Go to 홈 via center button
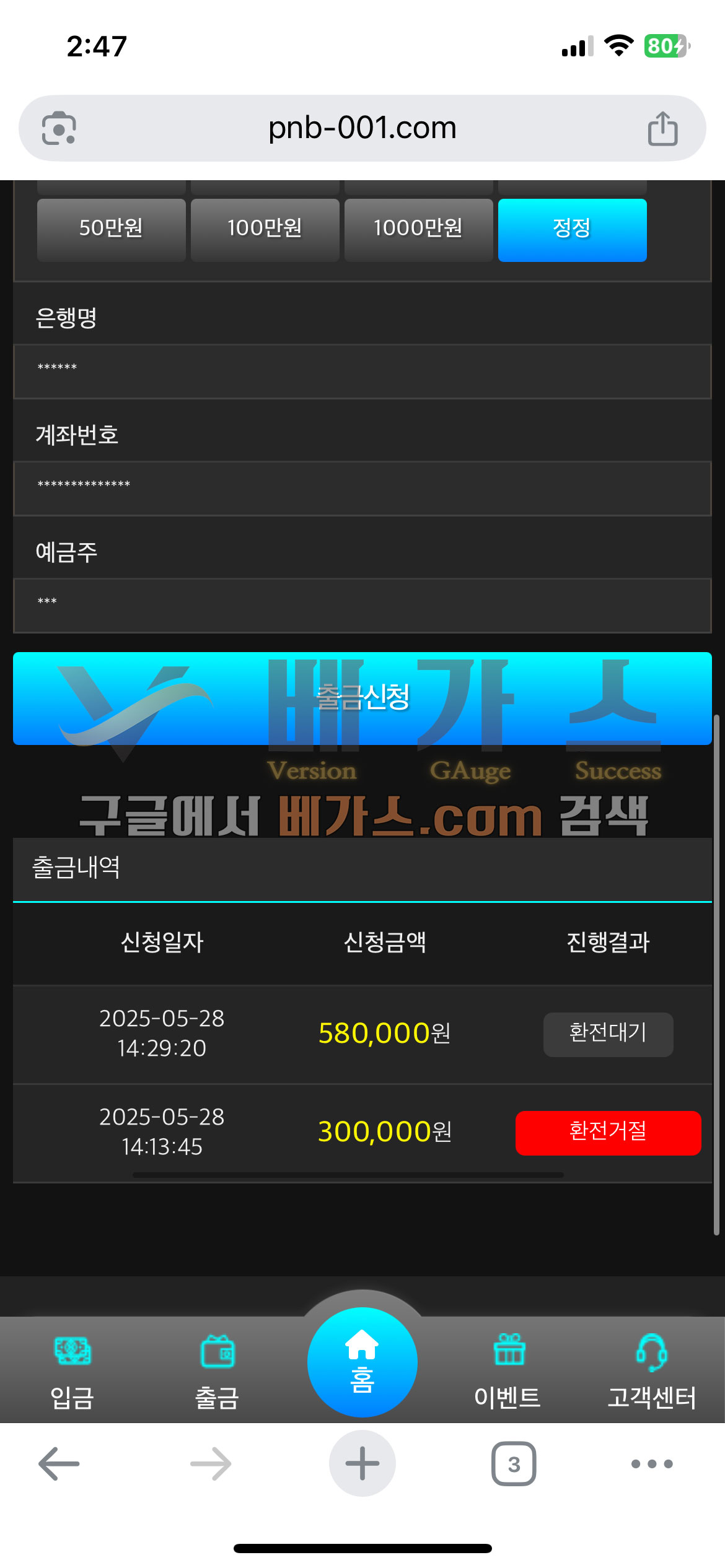 [x=362, y=1361]
